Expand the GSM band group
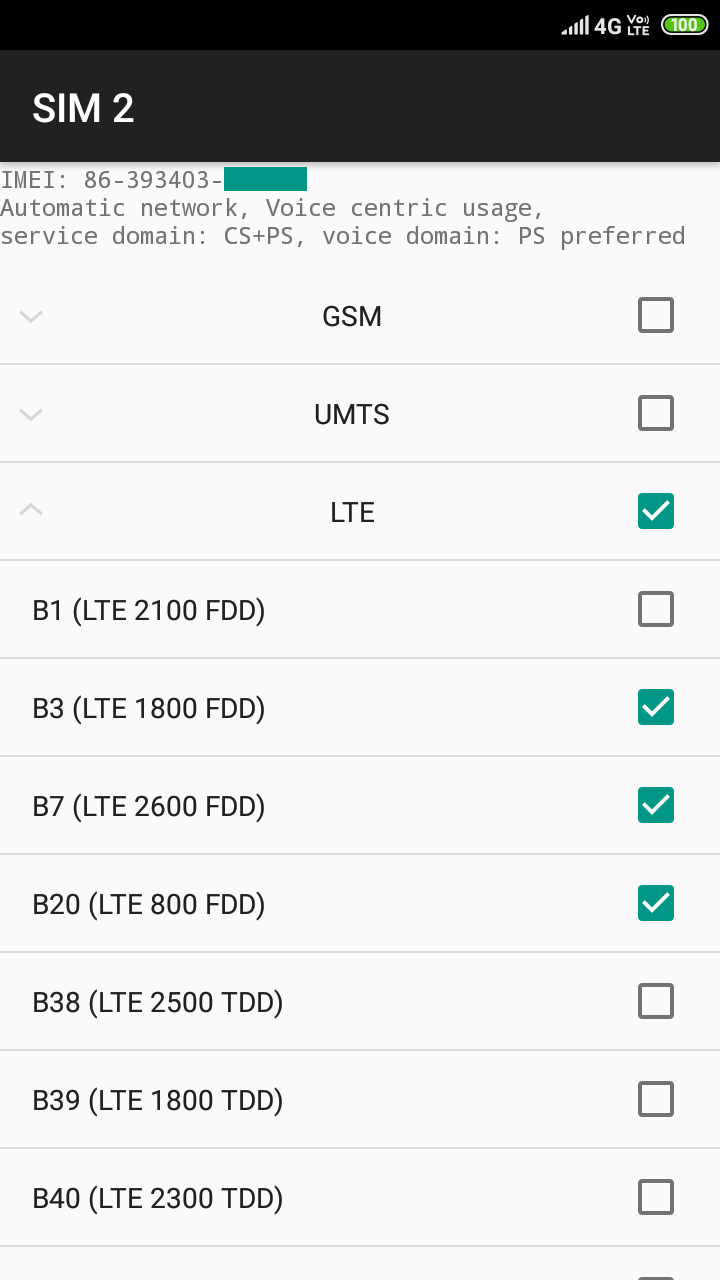This screenshot has width=720, height=1280. point(31,316)
